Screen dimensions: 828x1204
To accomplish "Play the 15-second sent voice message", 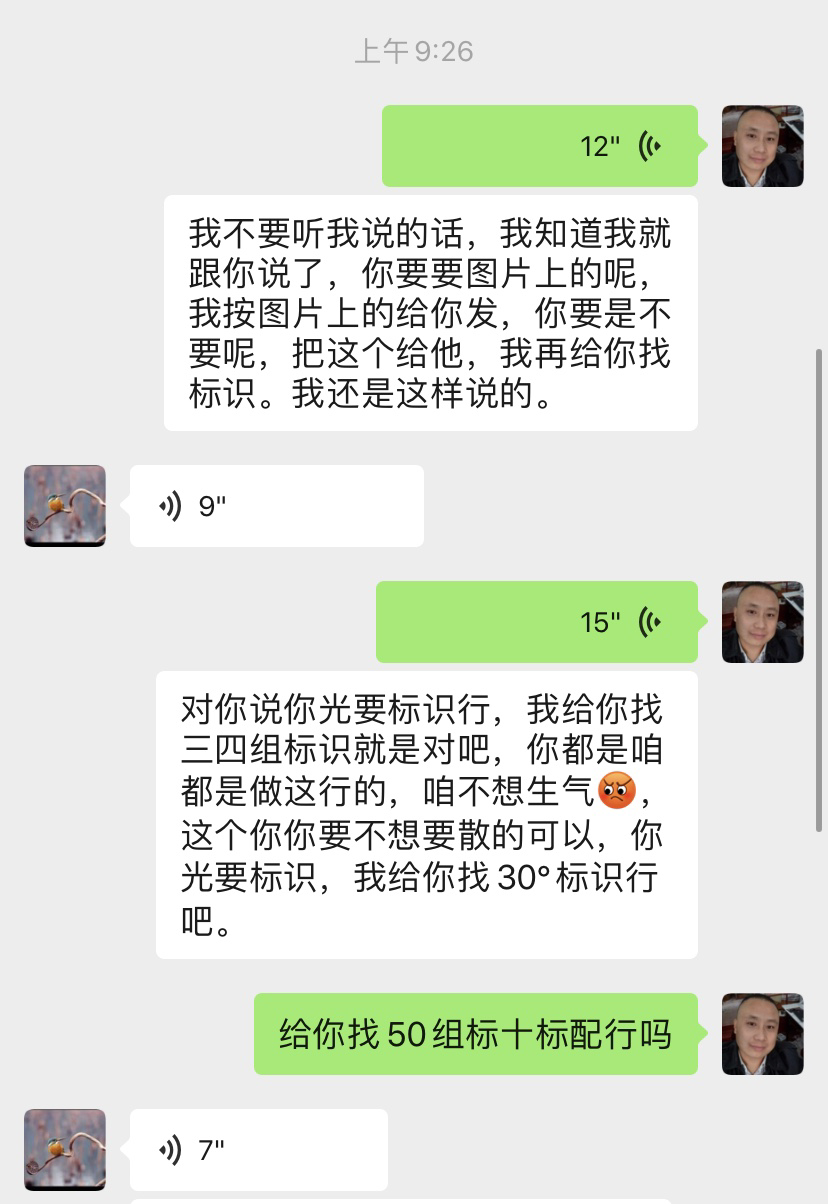I will 537,622.
